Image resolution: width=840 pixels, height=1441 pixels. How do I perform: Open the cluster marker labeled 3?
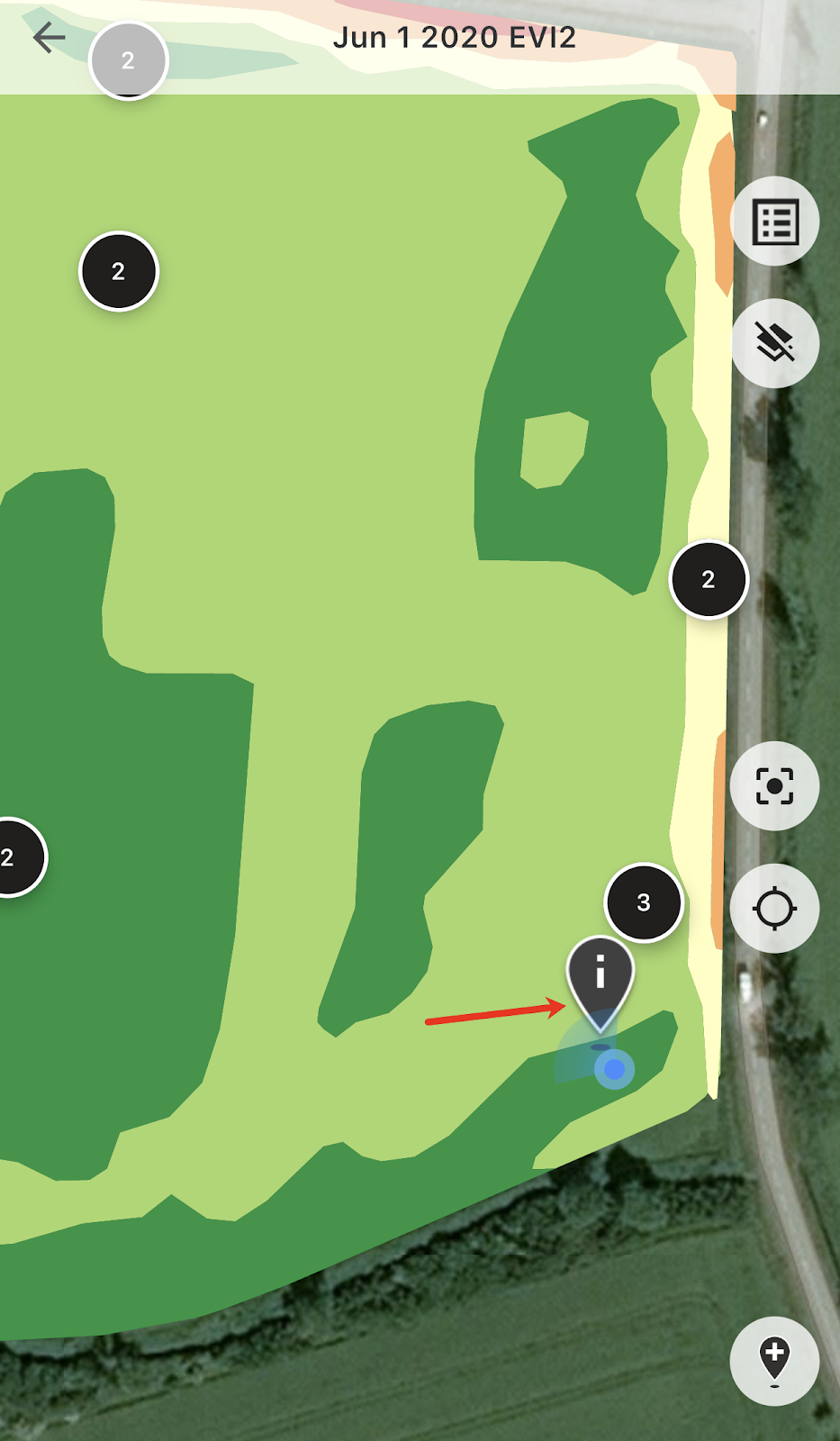[x=644, y=902]
